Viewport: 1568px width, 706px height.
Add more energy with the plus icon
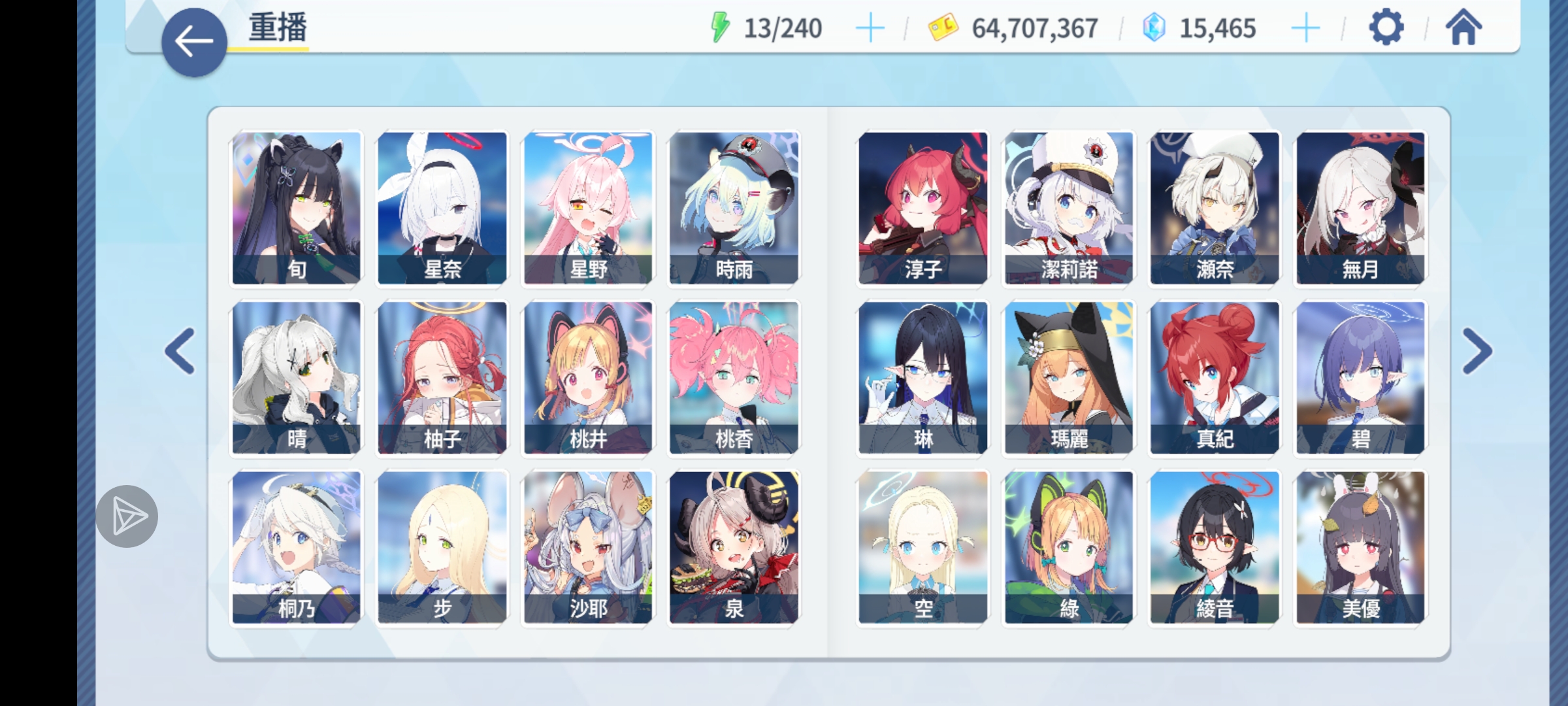[x=870, y=29]
